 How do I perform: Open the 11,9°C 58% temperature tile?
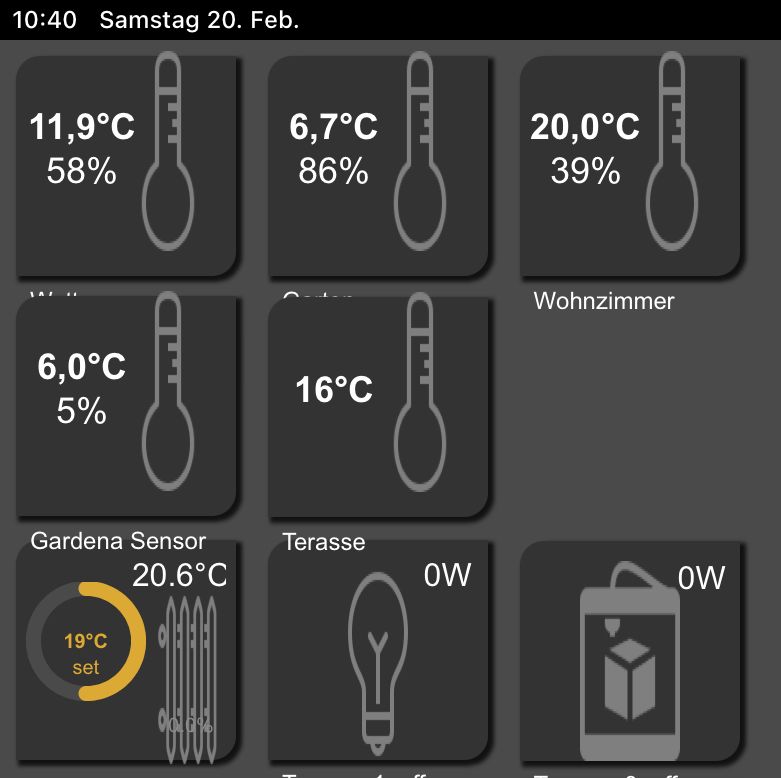(126, 166)
